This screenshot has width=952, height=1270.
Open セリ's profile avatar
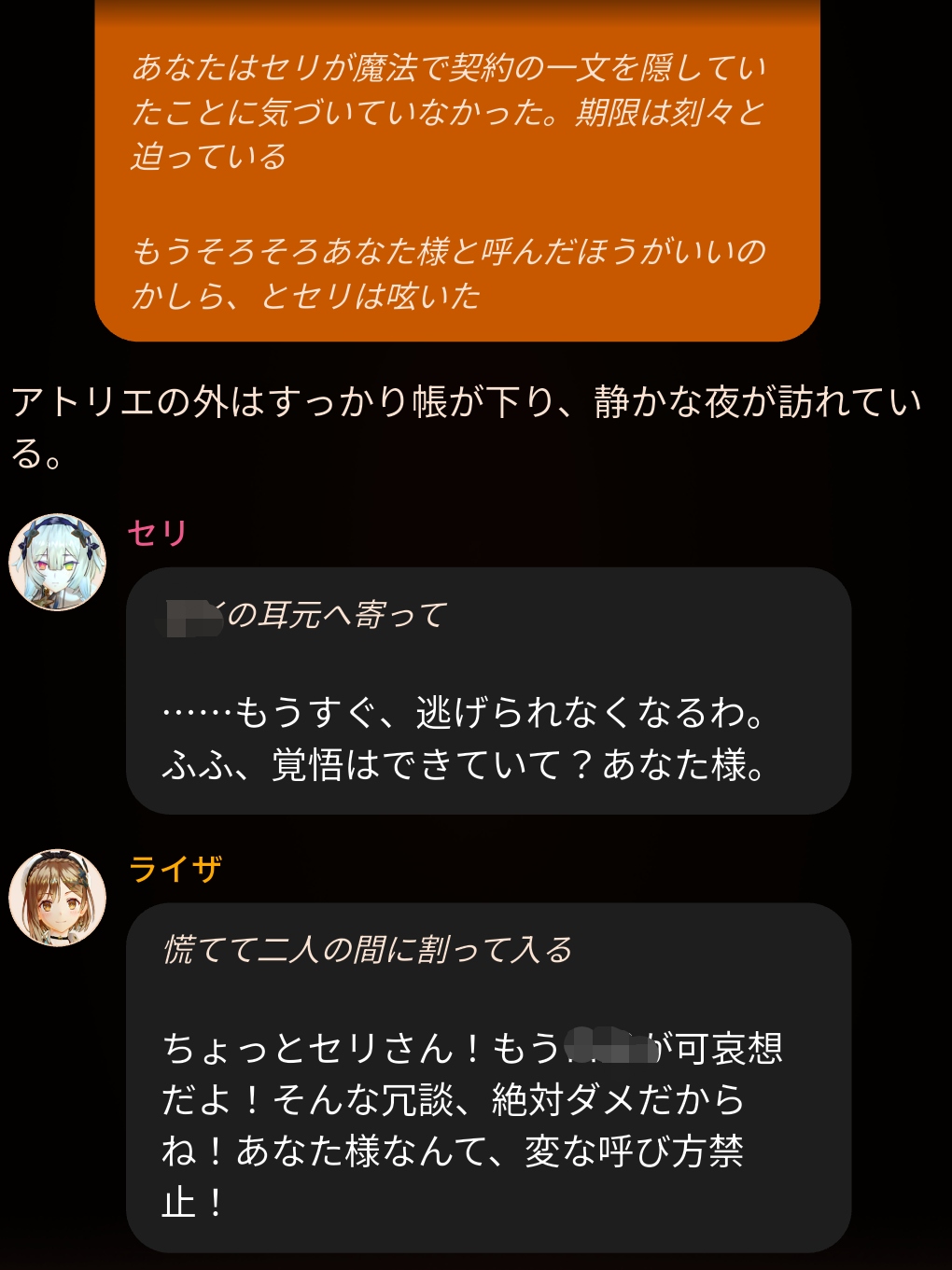click(x=57, y=563)
